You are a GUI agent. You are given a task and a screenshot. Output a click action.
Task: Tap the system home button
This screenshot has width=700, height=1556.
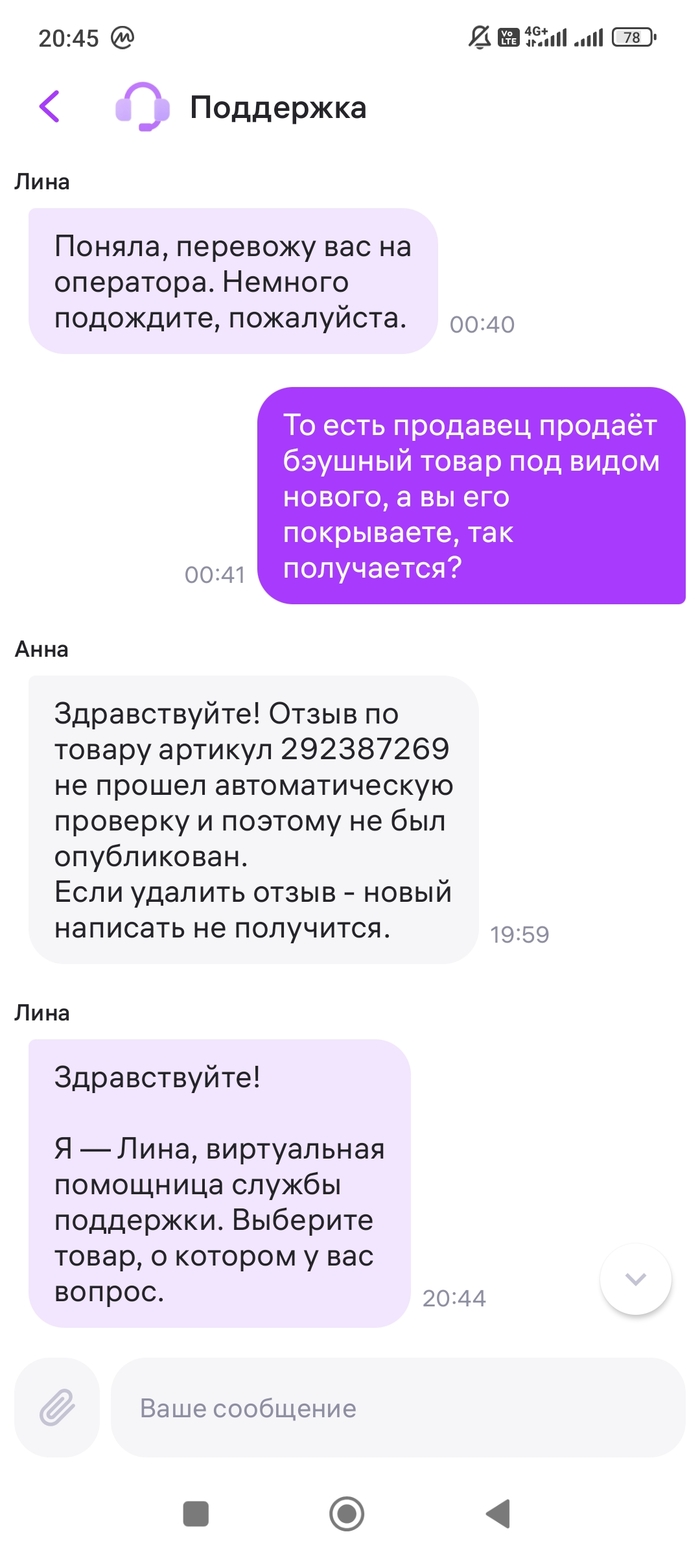coord(347,1514)
